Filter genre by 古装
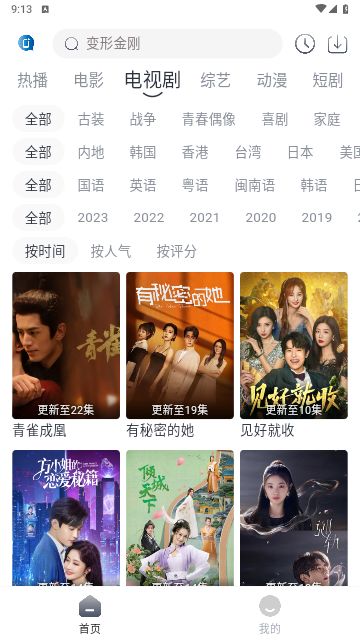Image resolution: width=360 pixels, height=640 pixels. [x=91, y=120]
